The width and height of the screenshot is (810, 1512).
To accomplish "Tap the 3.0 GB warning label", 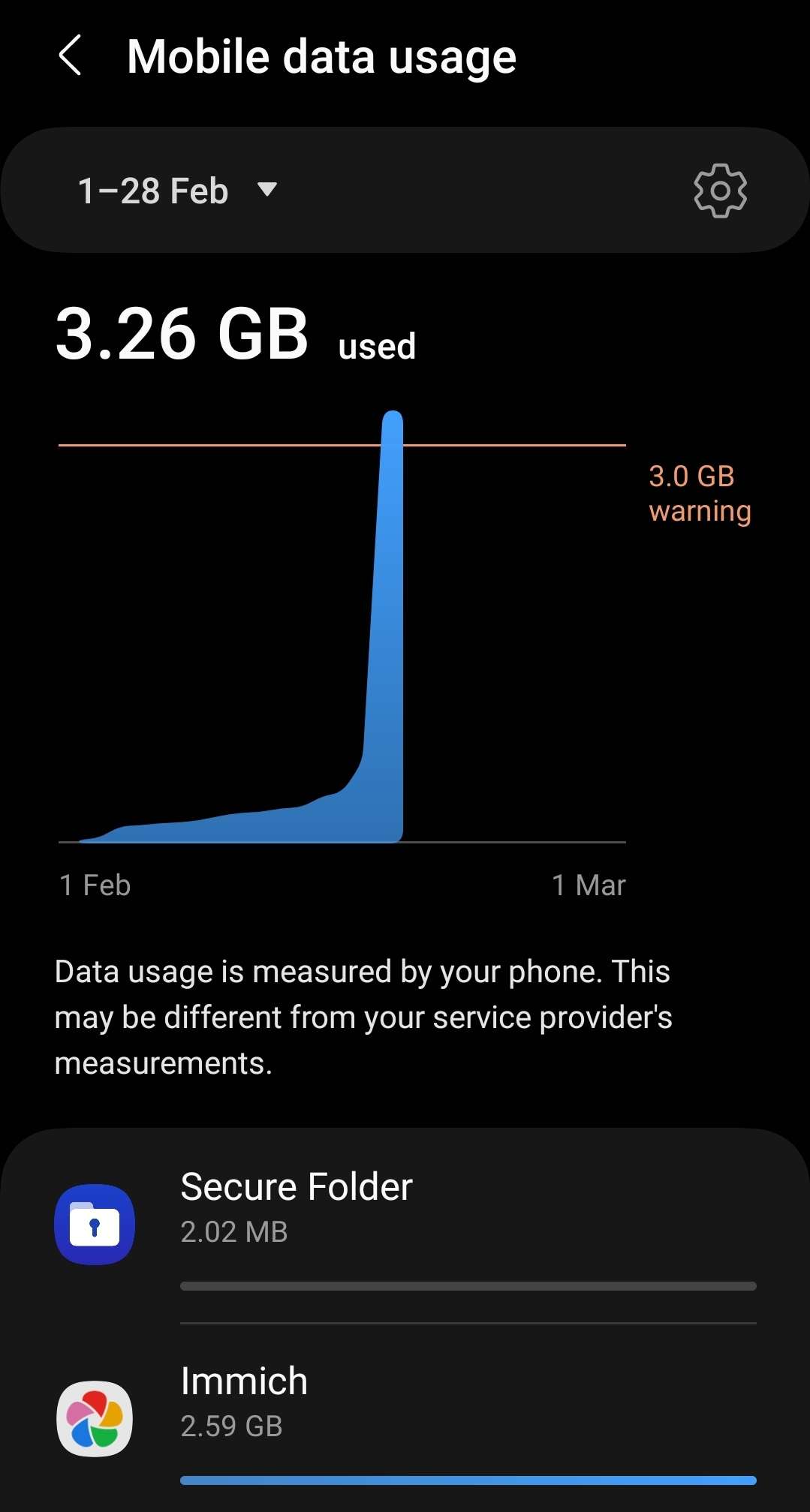I will click(x=699, y=494).
